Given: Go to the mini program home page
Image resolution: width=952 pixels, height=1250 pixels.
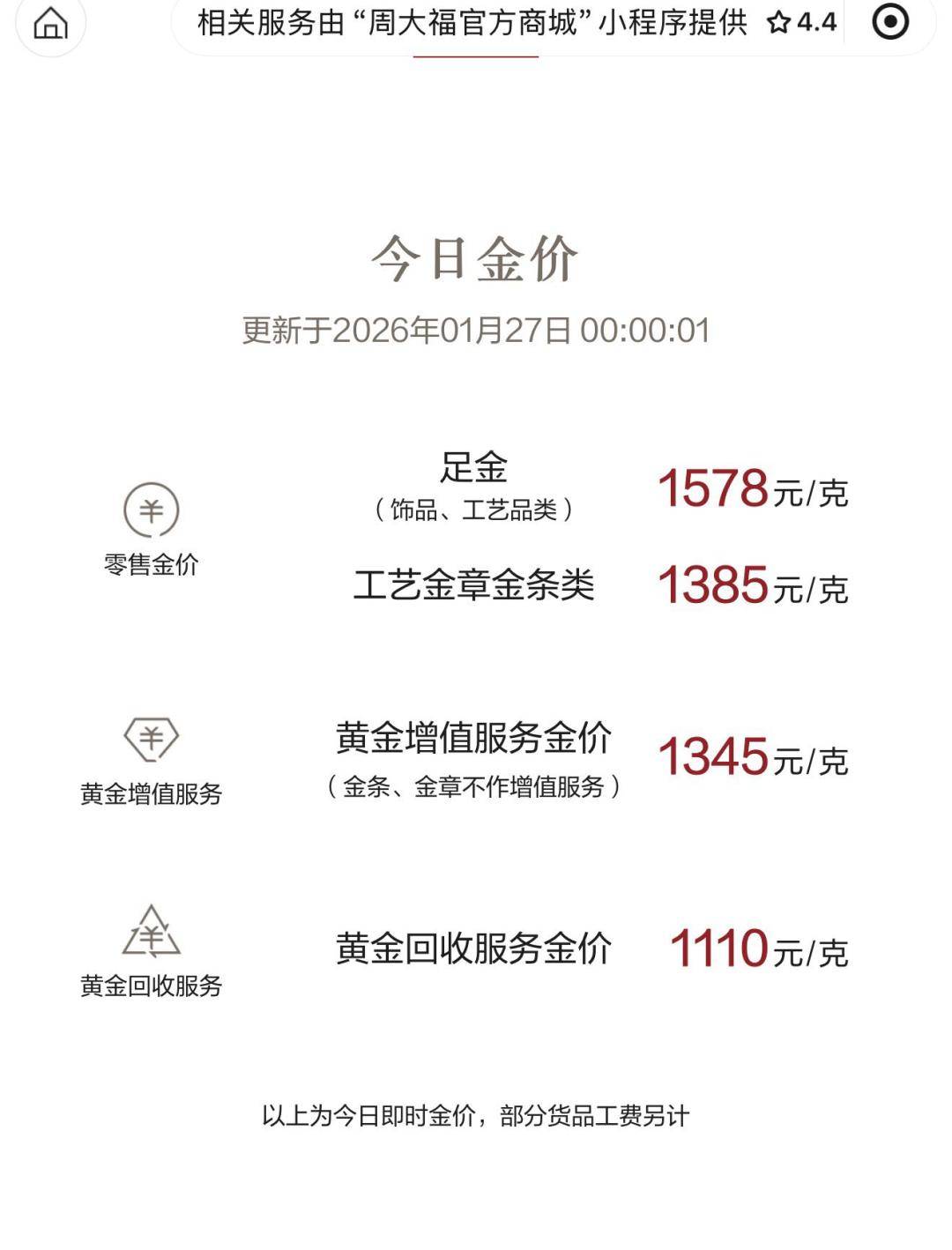Looking at the screenshot, I should (x=50, y=24).
